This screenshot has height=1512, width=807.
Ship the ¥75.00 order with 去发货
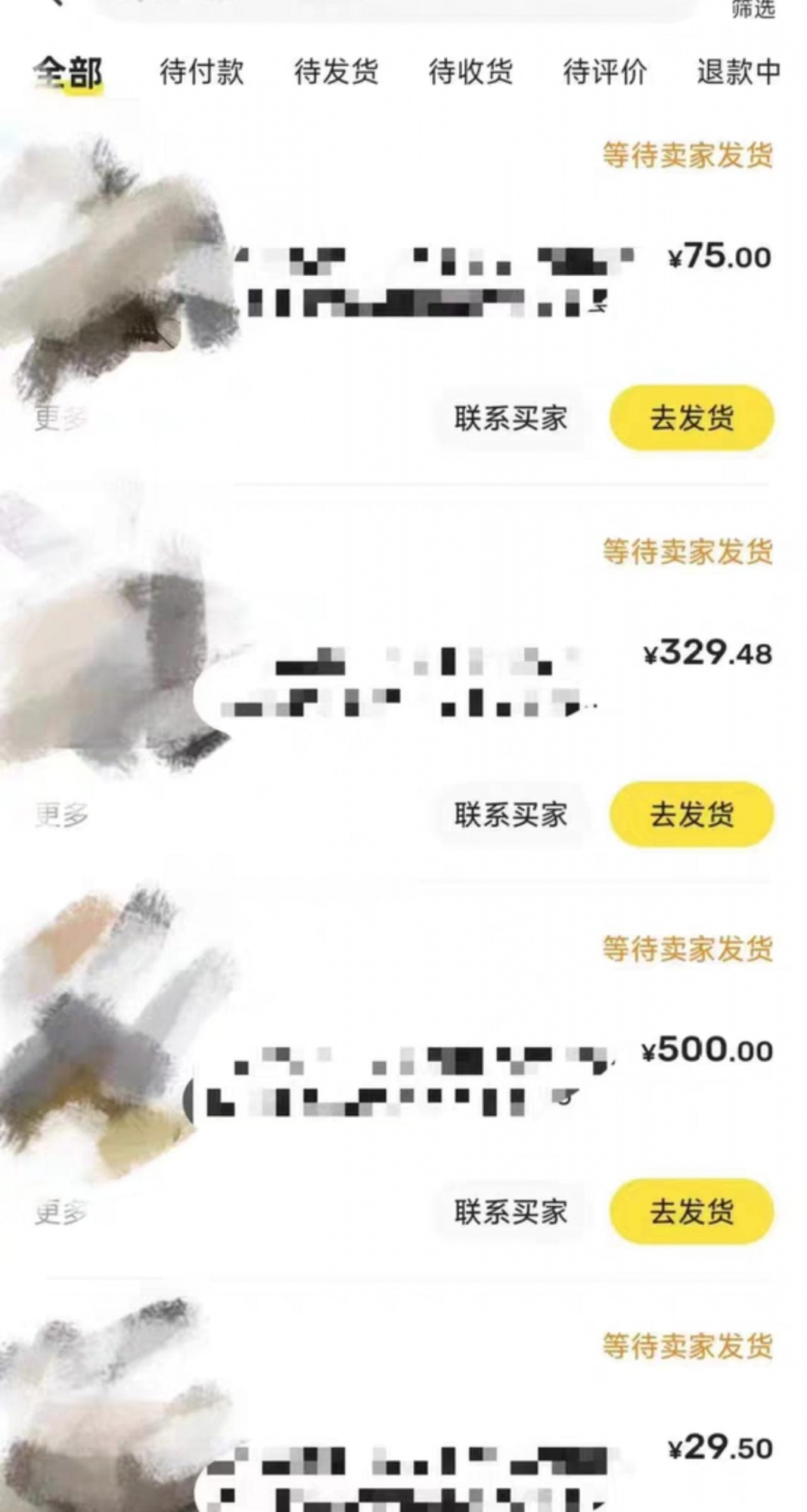click(691, 418)
